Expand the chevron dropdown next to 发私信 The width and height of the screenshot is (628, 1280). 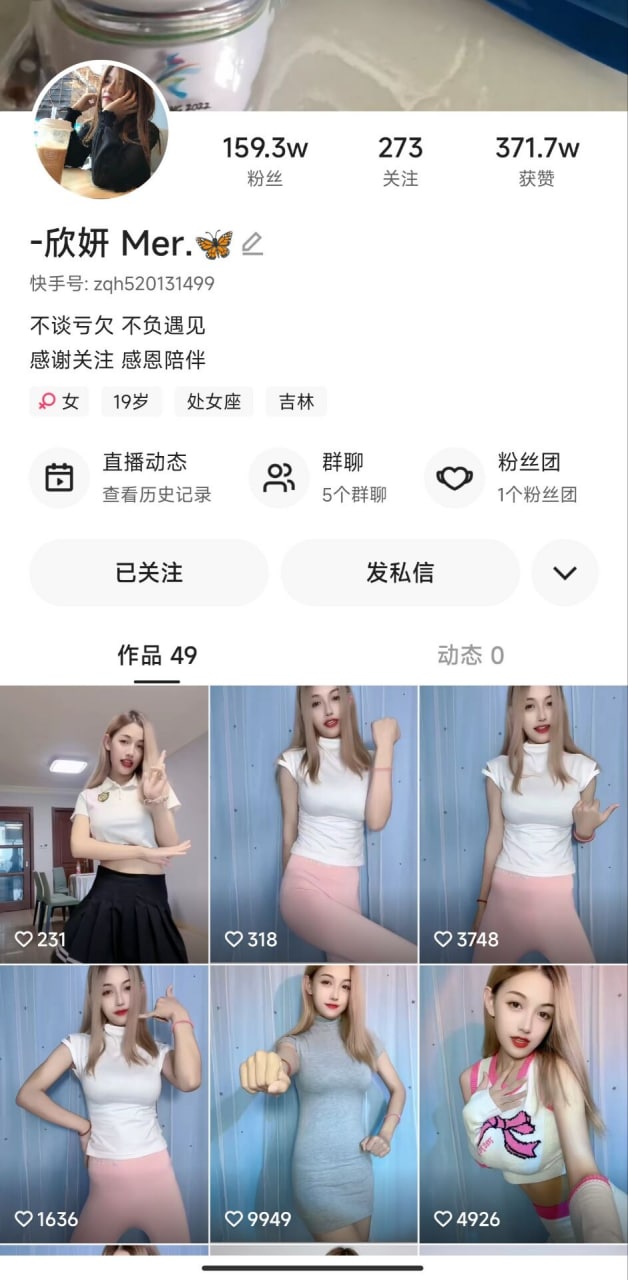pos(565,573)
